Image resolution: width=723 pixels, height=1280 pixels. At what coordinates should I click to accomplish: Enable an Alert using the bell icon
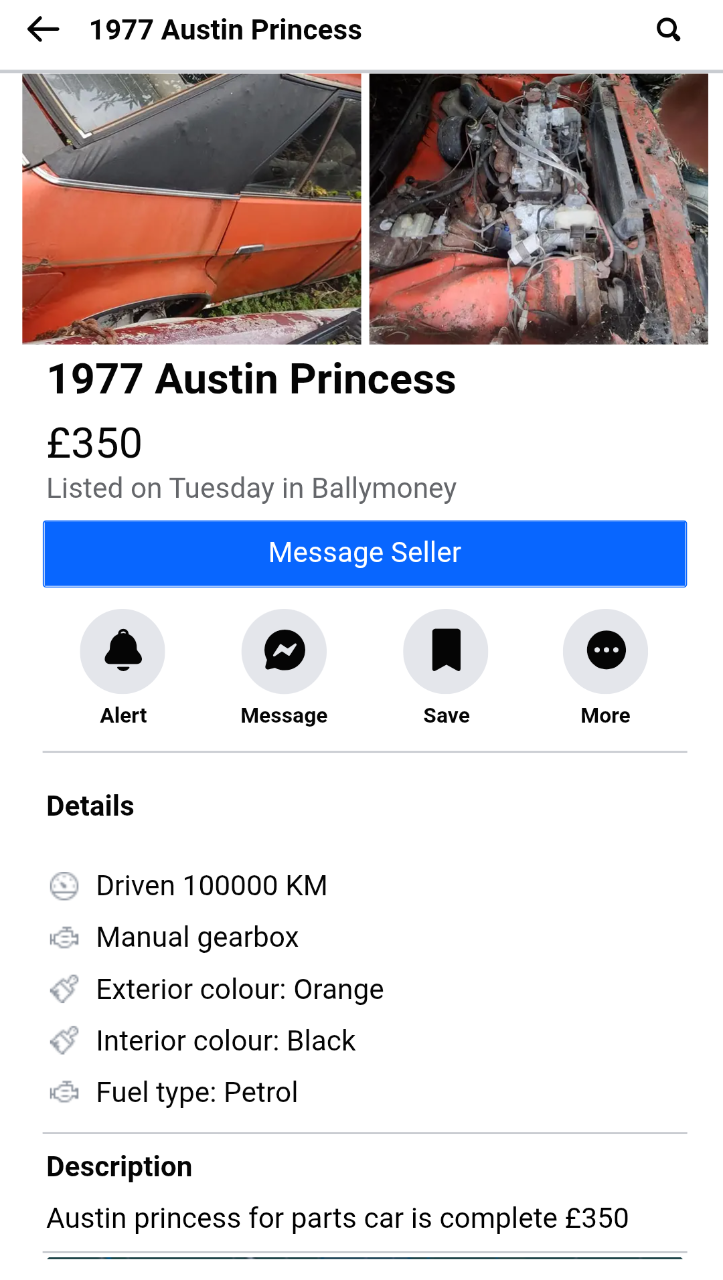click(122, 651)
